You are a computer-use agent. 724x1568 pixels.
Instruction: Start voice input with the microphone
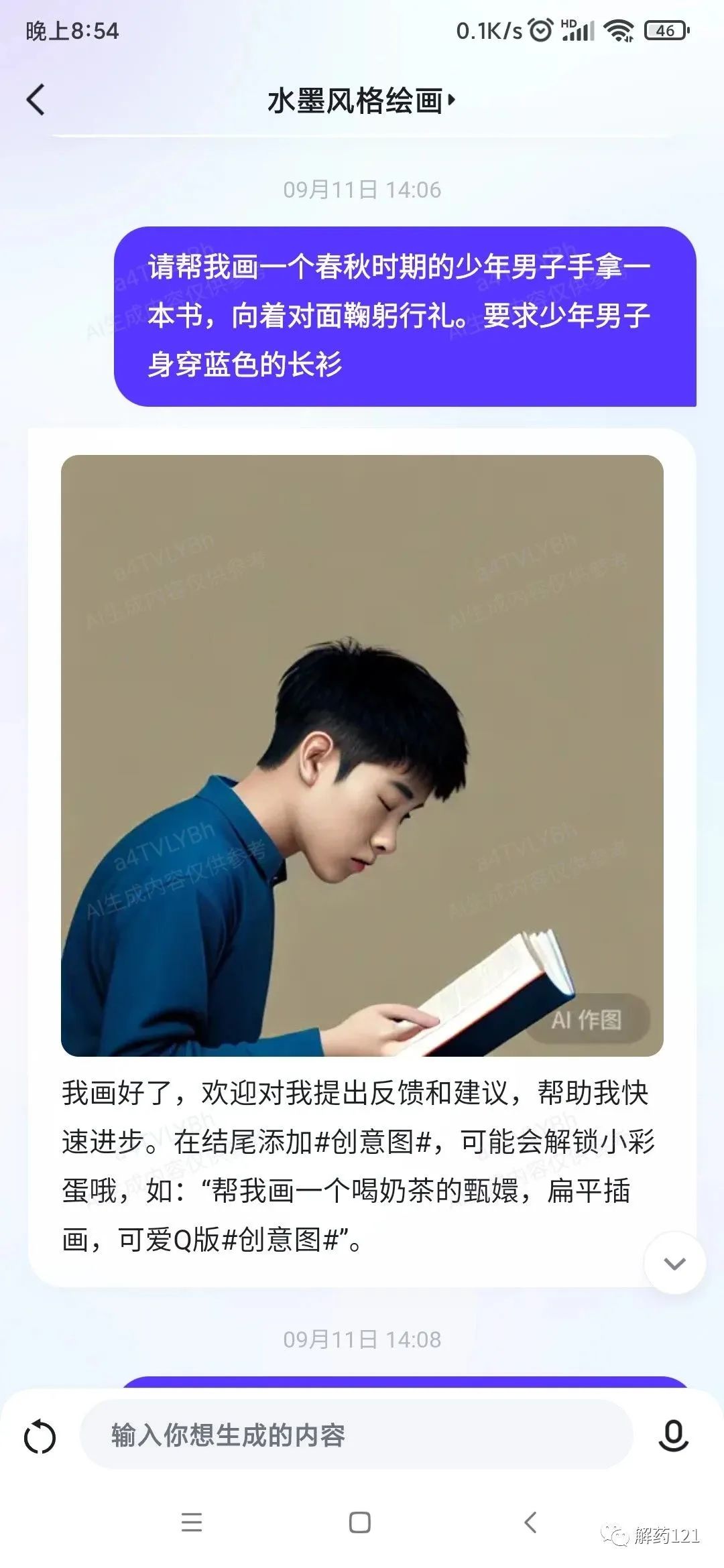pyautogui.click(x=673, y=1436)
